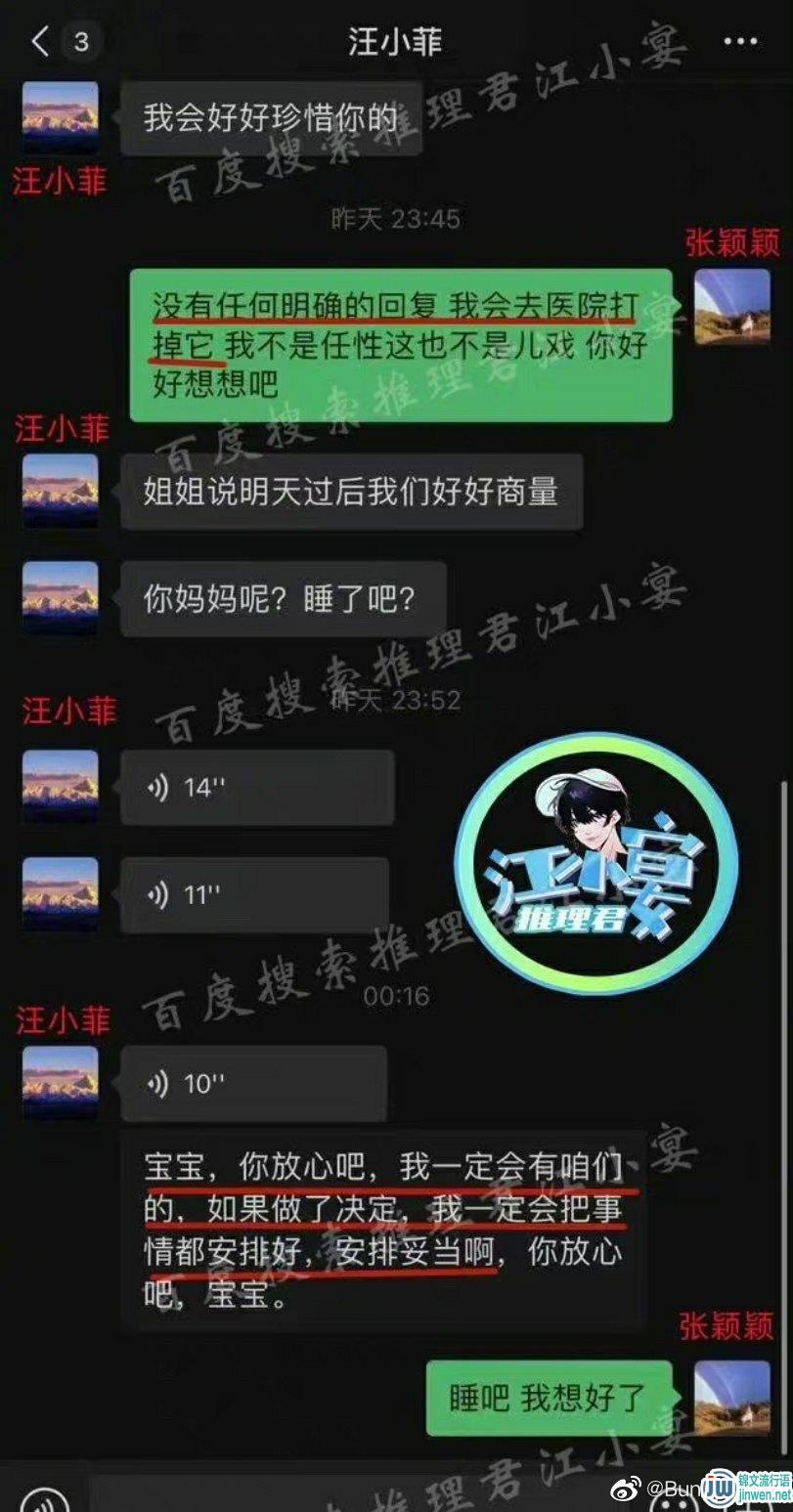Image resolution: width=793 pixels, height=1512 pixels.
Task: Go back to the chat list
Action: pyautogui.click(x=41, y=41)
